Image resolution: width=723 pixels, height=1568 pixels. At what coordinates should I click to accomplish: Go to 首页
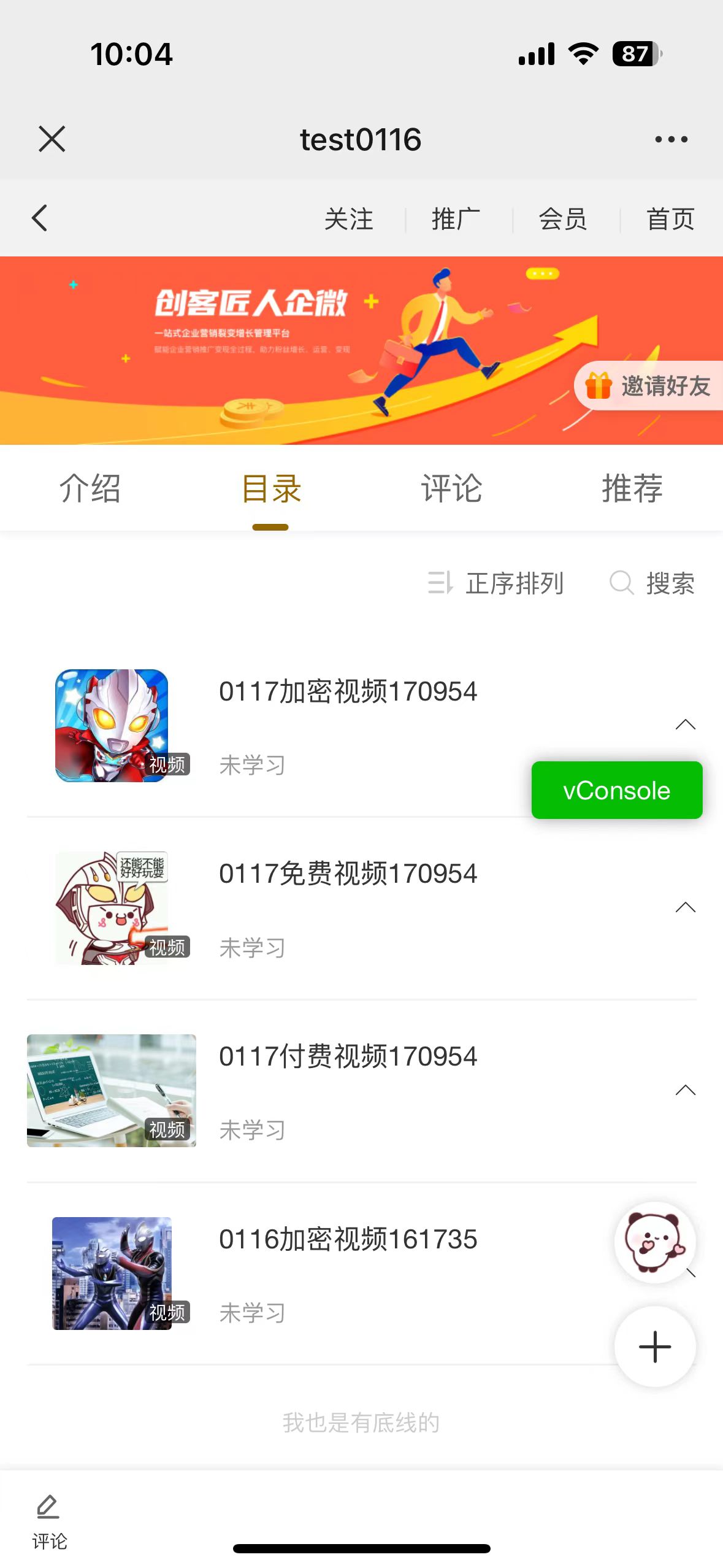(670, 219)
